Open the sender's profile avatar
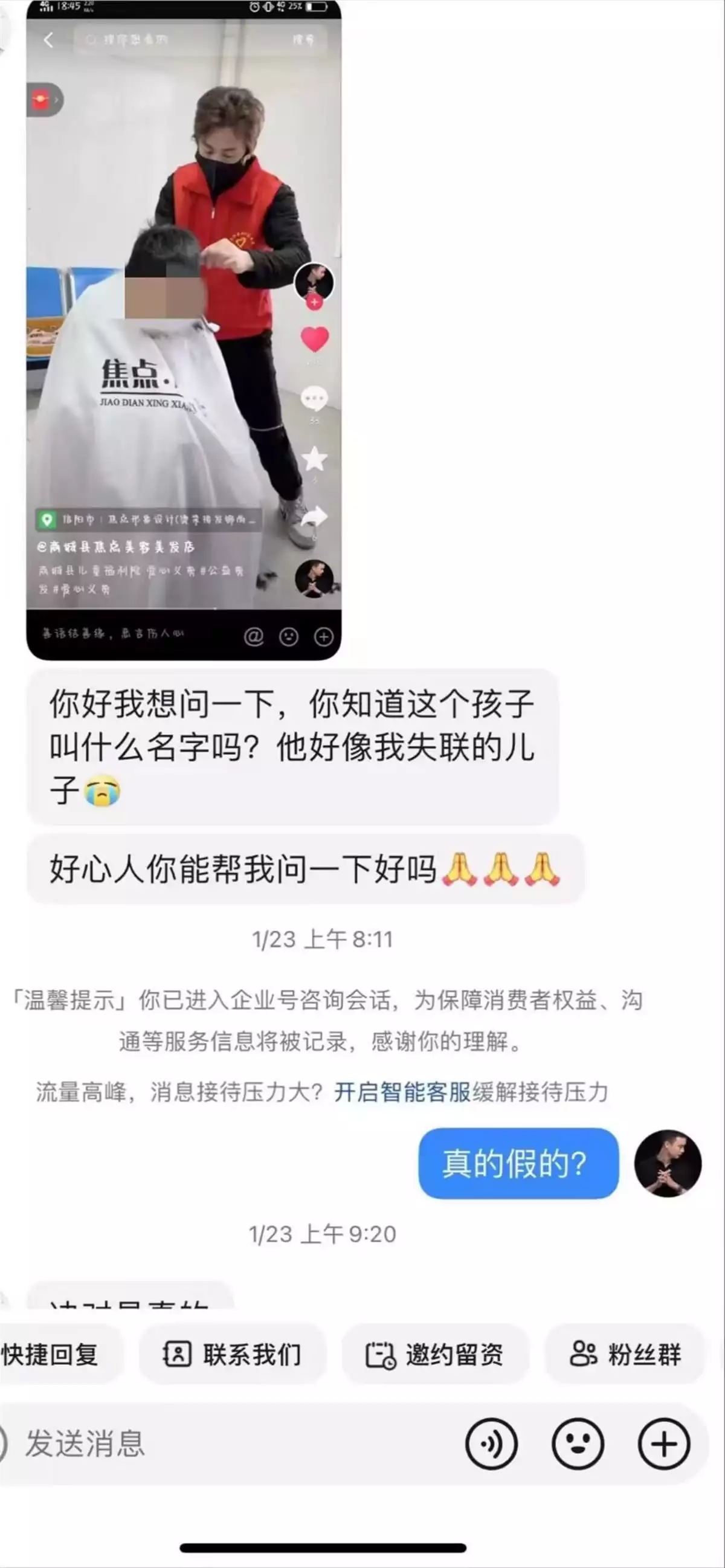Screen dimensions: 725x1568 (x=667, y=1164)
